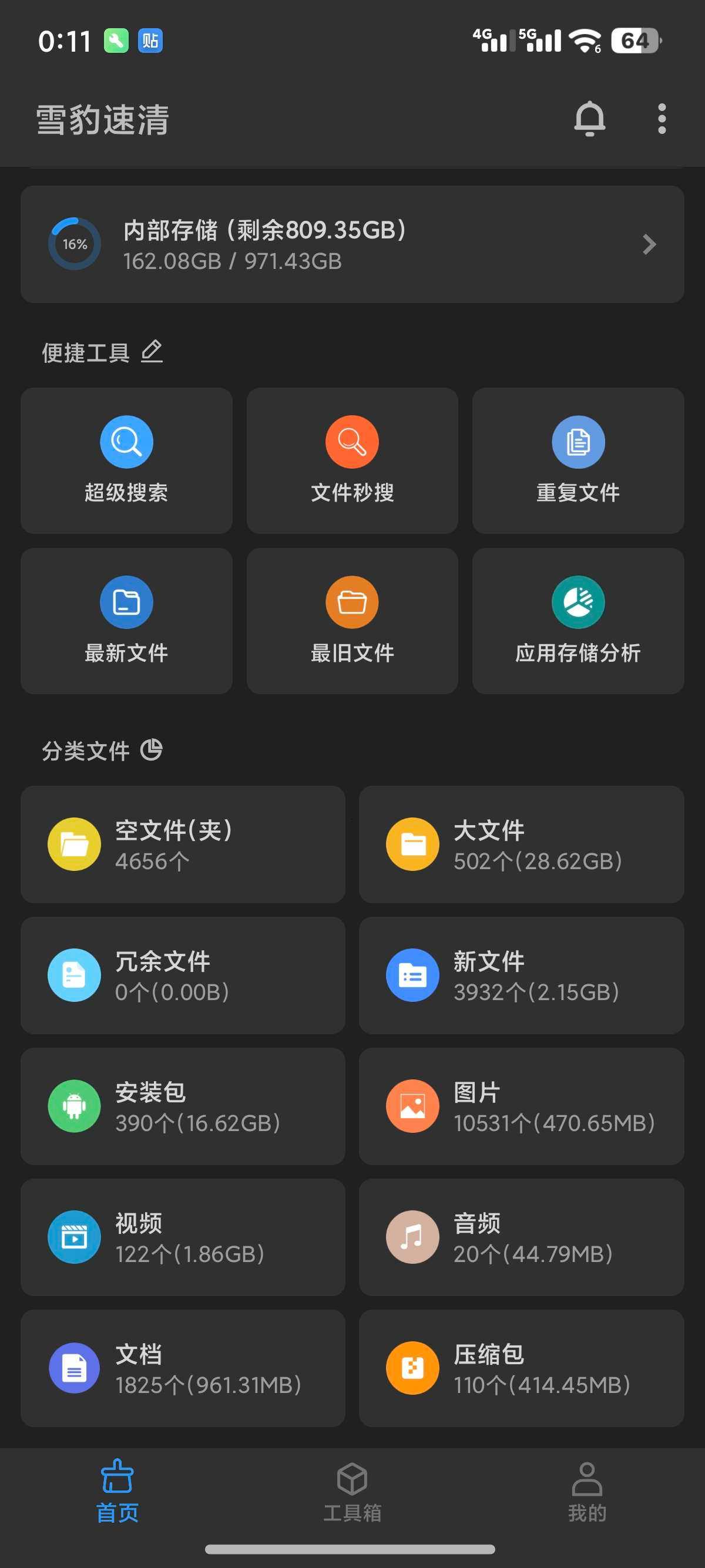View the 图片 pictures category
This screenshot has width=705, height=1568.
tap(522, 1106)
